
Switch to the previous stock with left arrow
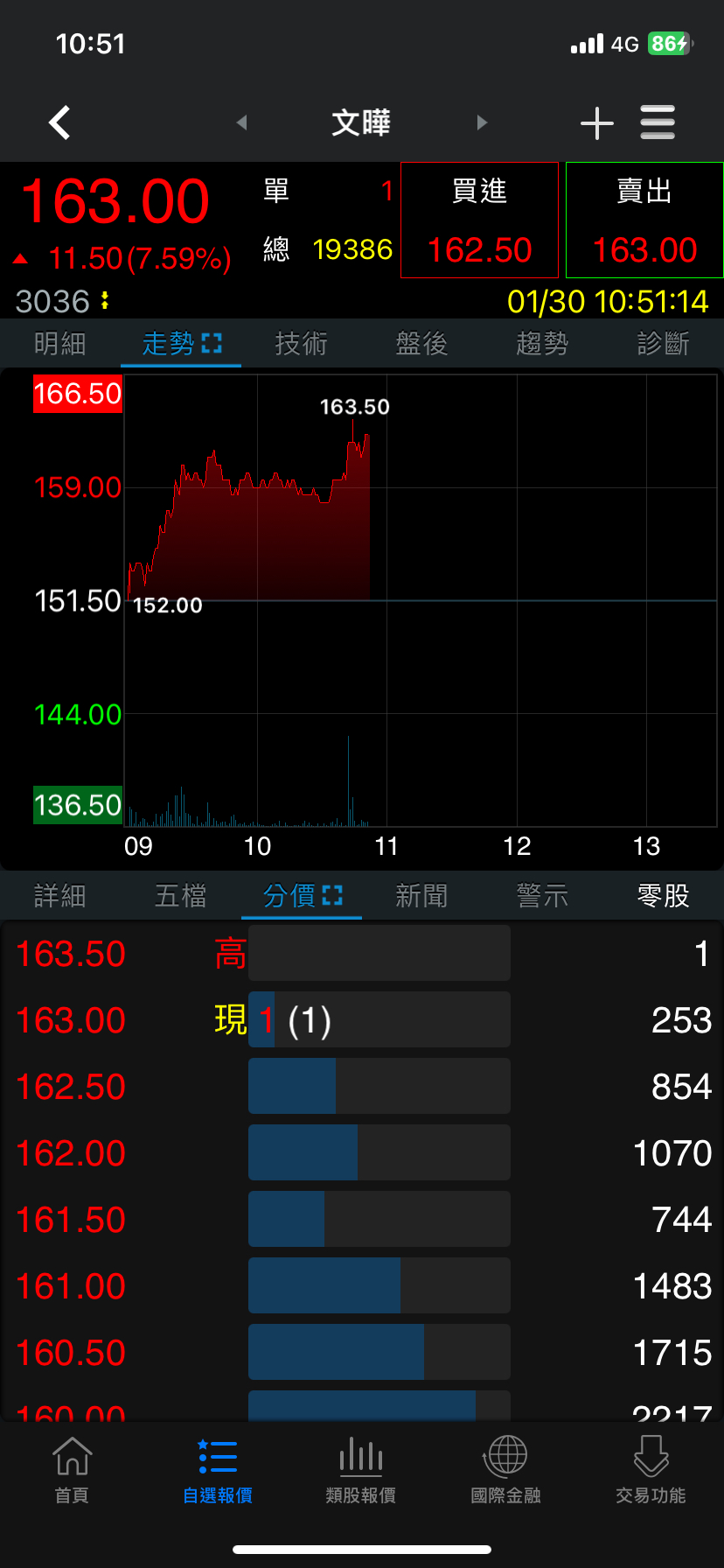242,122
